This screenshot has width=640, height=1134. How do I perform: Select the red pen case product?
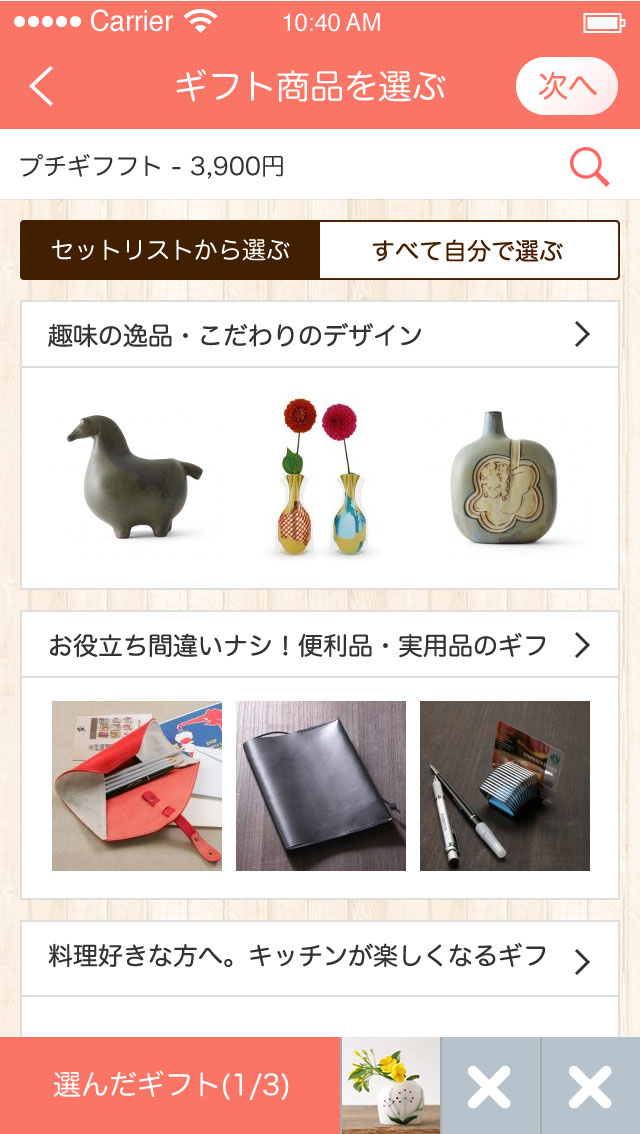coord(137,786)
